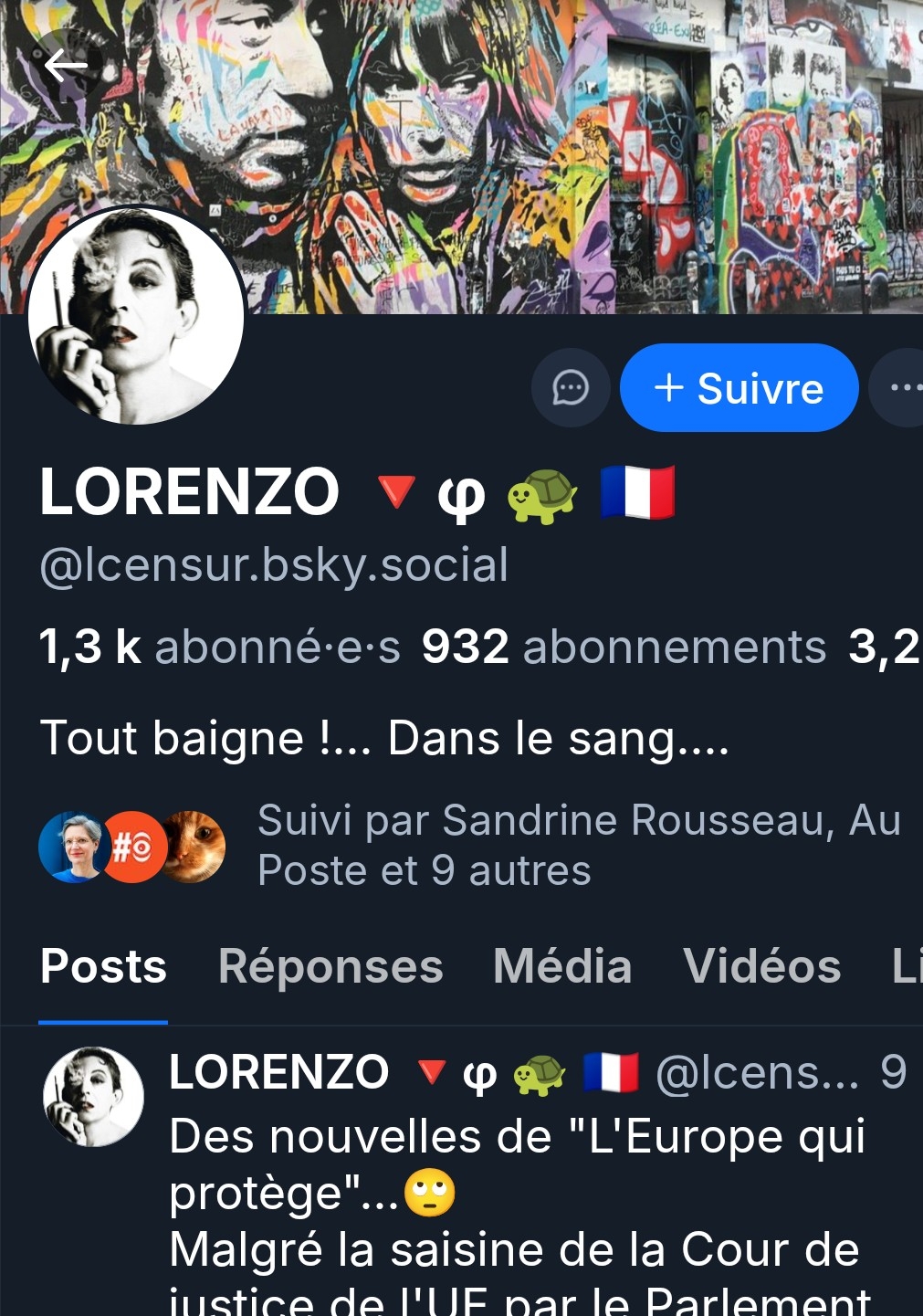This screenshot has height=1316, width=923.
Task: Open the 1,3 k abonné·e·s list
Action: click(x=219, y=647)
